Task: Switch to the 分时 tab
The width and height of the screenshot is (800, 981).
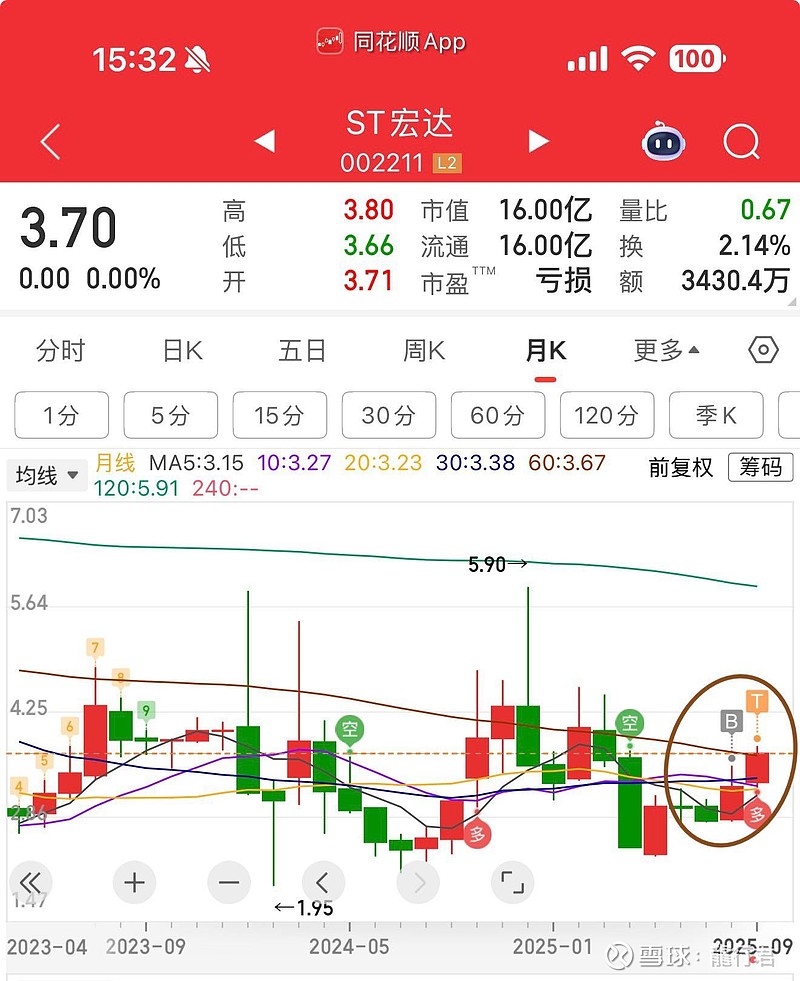Action: click(x=60, y=350)
